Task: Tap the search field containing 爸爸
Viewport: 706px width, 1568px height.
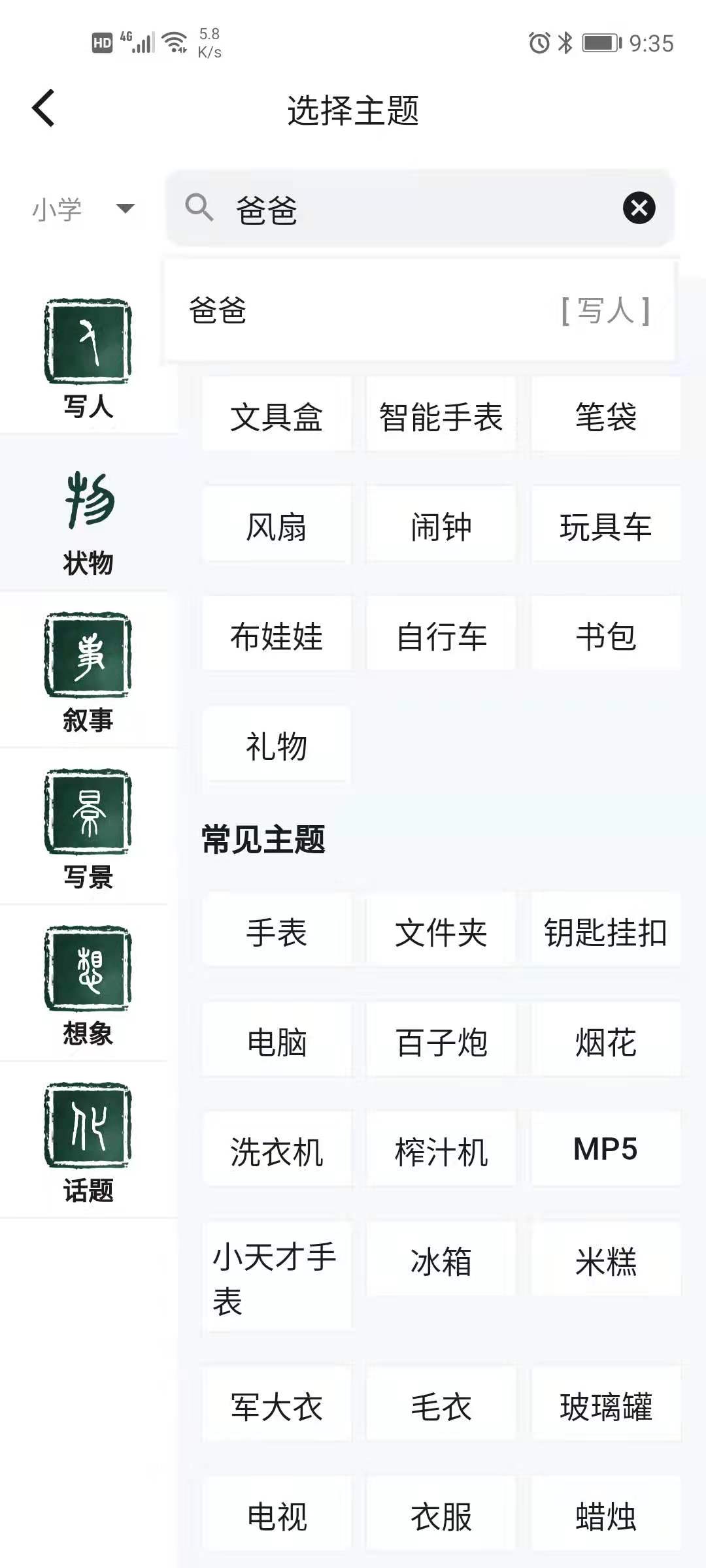Action: (x=420, y=209)
